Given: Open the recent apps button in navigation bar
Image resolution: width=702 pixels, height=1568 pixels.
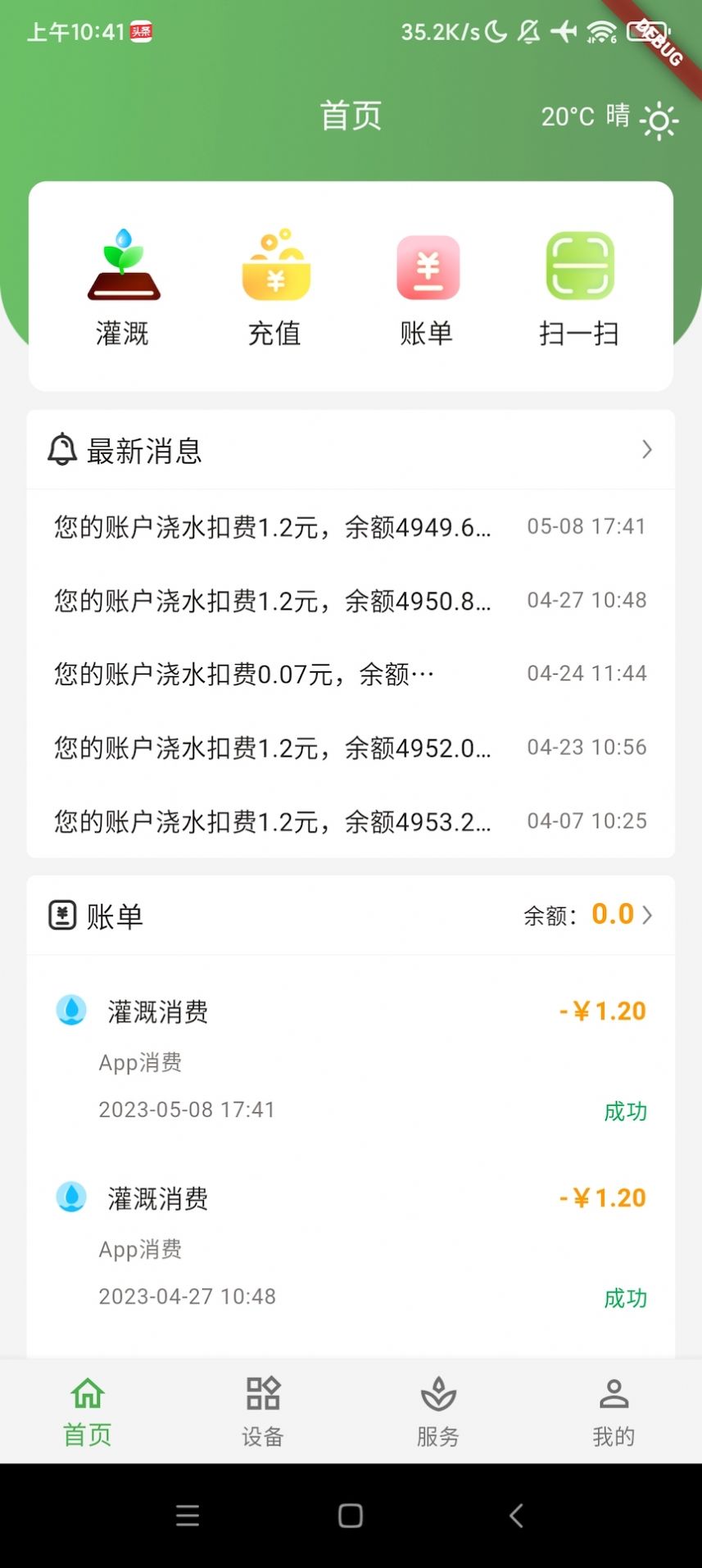Looking at the screenshot, I should (188, 1515).
